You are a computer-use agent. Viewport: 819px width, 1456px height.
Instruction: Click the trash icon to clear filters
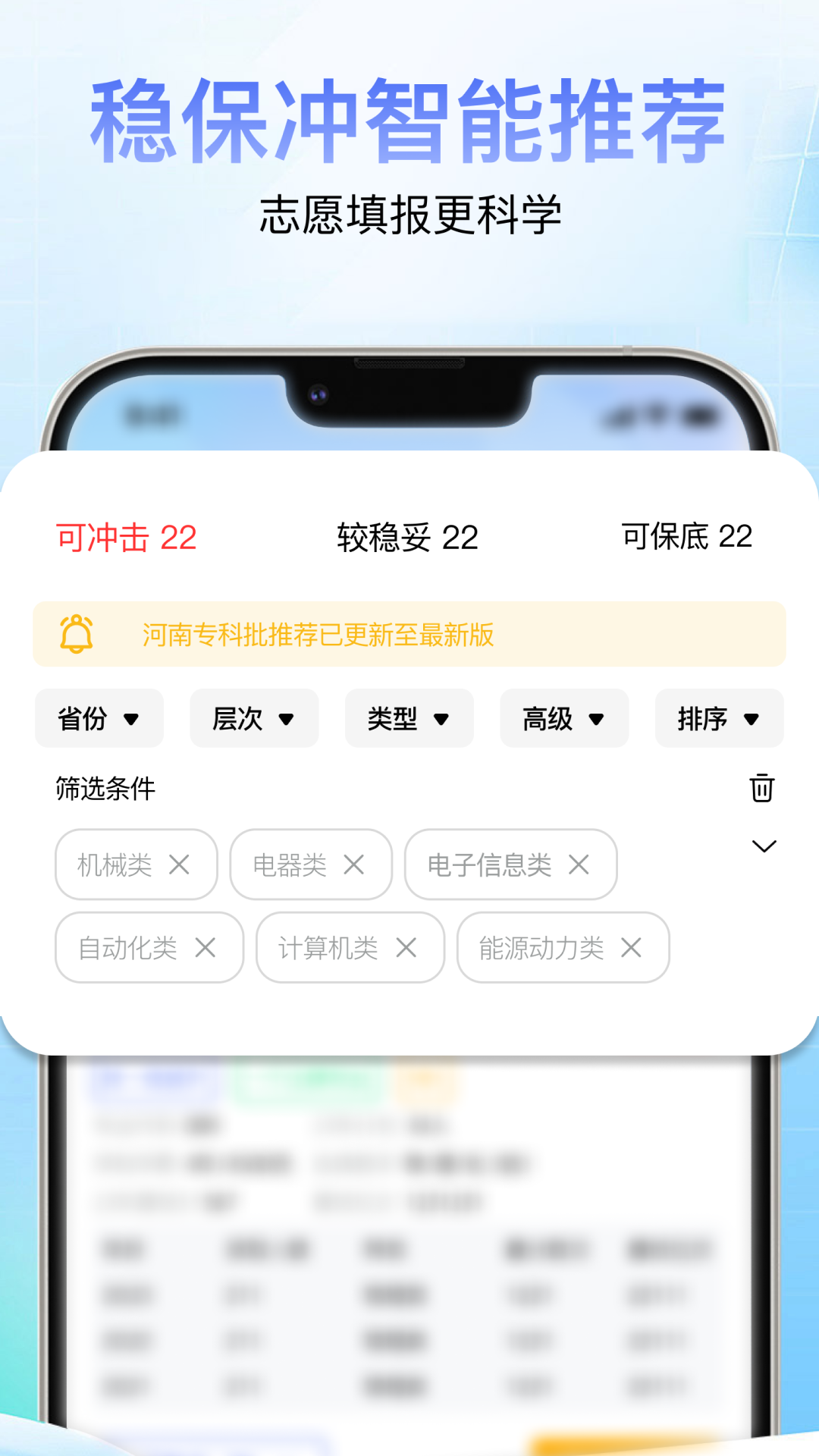(x=761, y=788)
